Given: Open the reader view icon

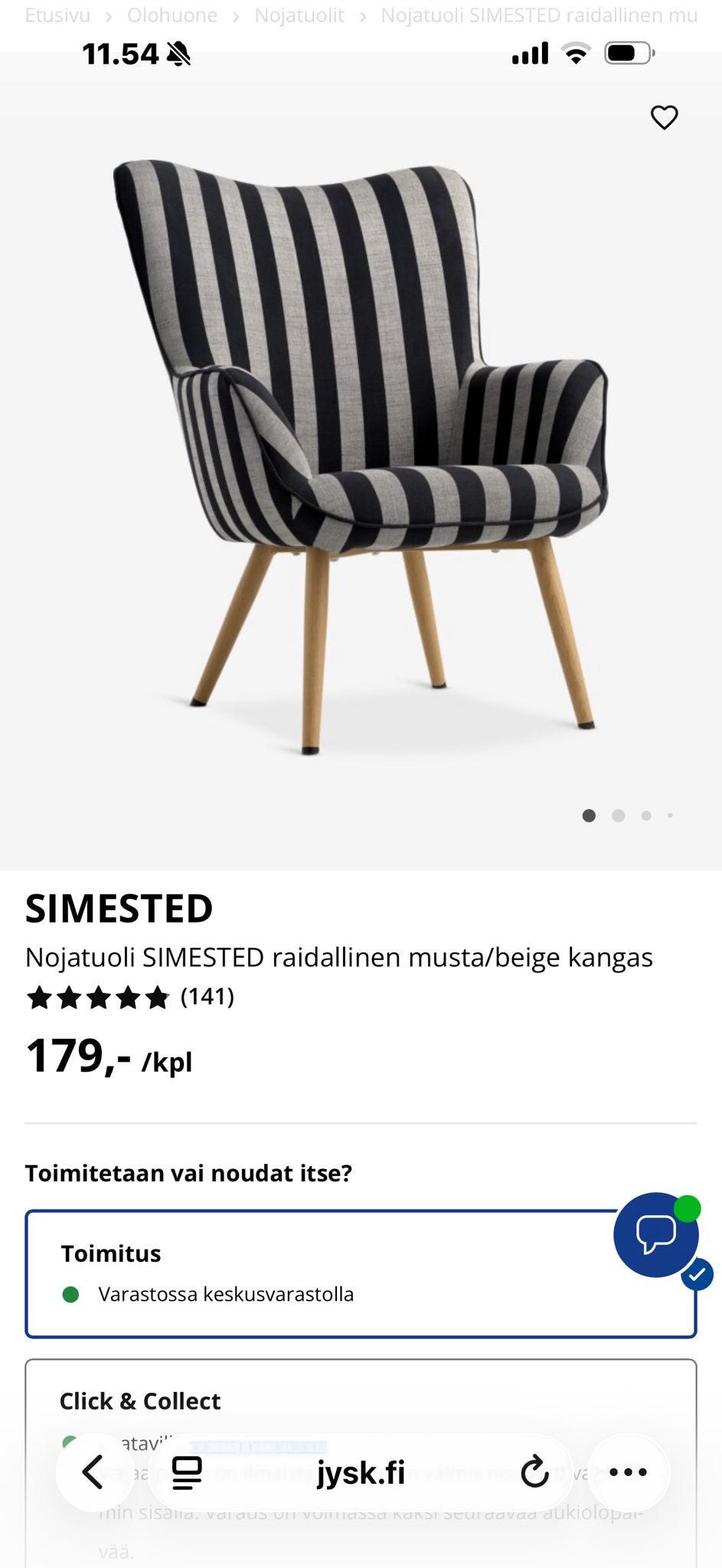Looking at the screenshot, I should [x=184, y=1471].
